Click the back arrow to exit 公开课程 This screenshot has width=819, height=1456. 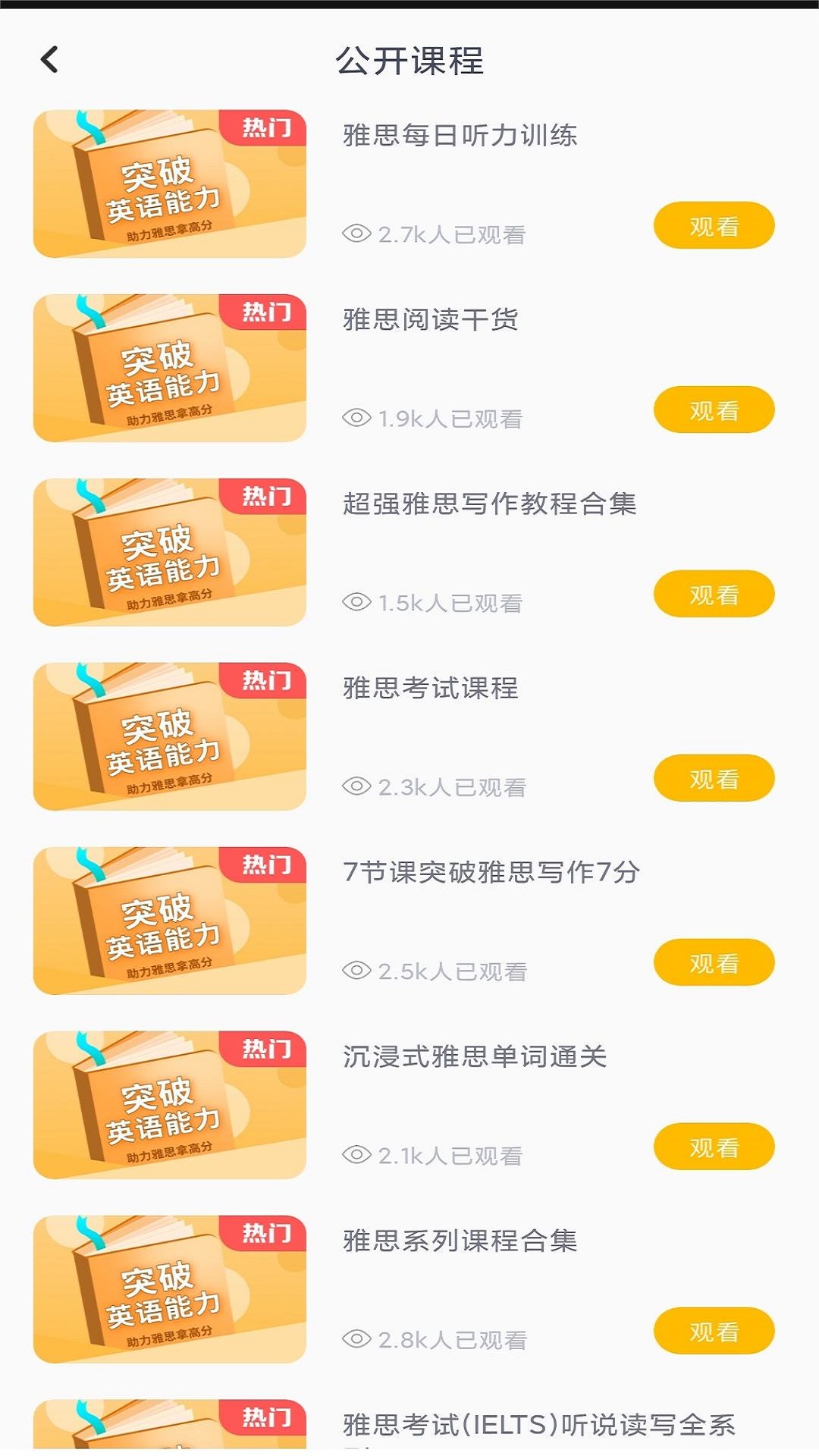[x=50, y=60]
